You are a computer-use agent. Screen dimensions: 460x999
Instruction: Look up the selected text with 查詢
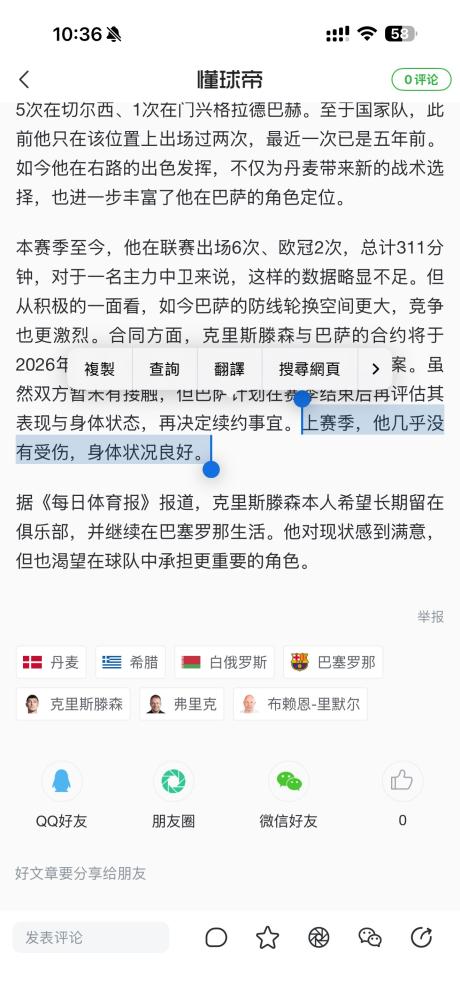[164, 369]
